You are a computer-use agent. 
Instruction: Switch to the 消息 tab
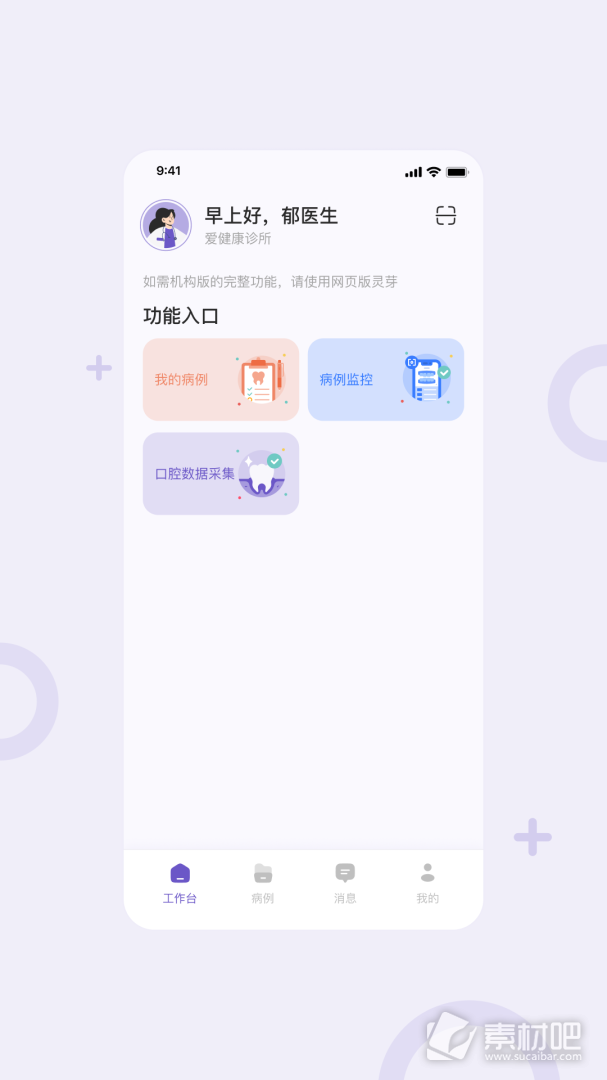[x=345, y=883]
